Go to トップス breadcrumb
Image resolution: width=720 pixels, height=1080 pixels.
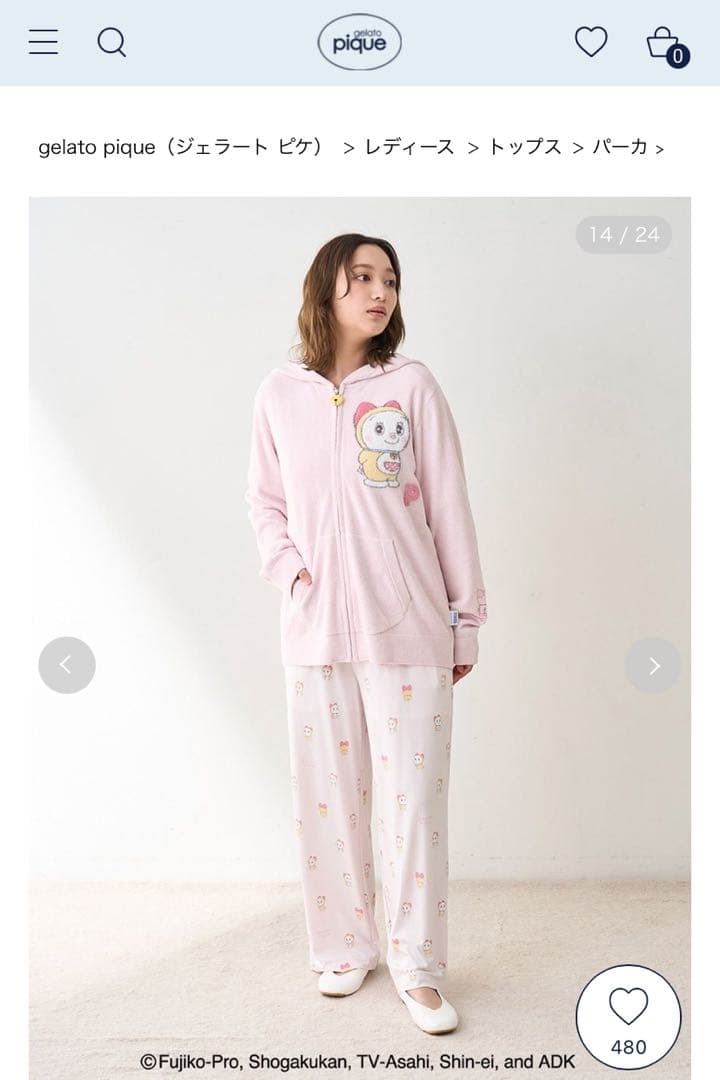coord(524,147)
